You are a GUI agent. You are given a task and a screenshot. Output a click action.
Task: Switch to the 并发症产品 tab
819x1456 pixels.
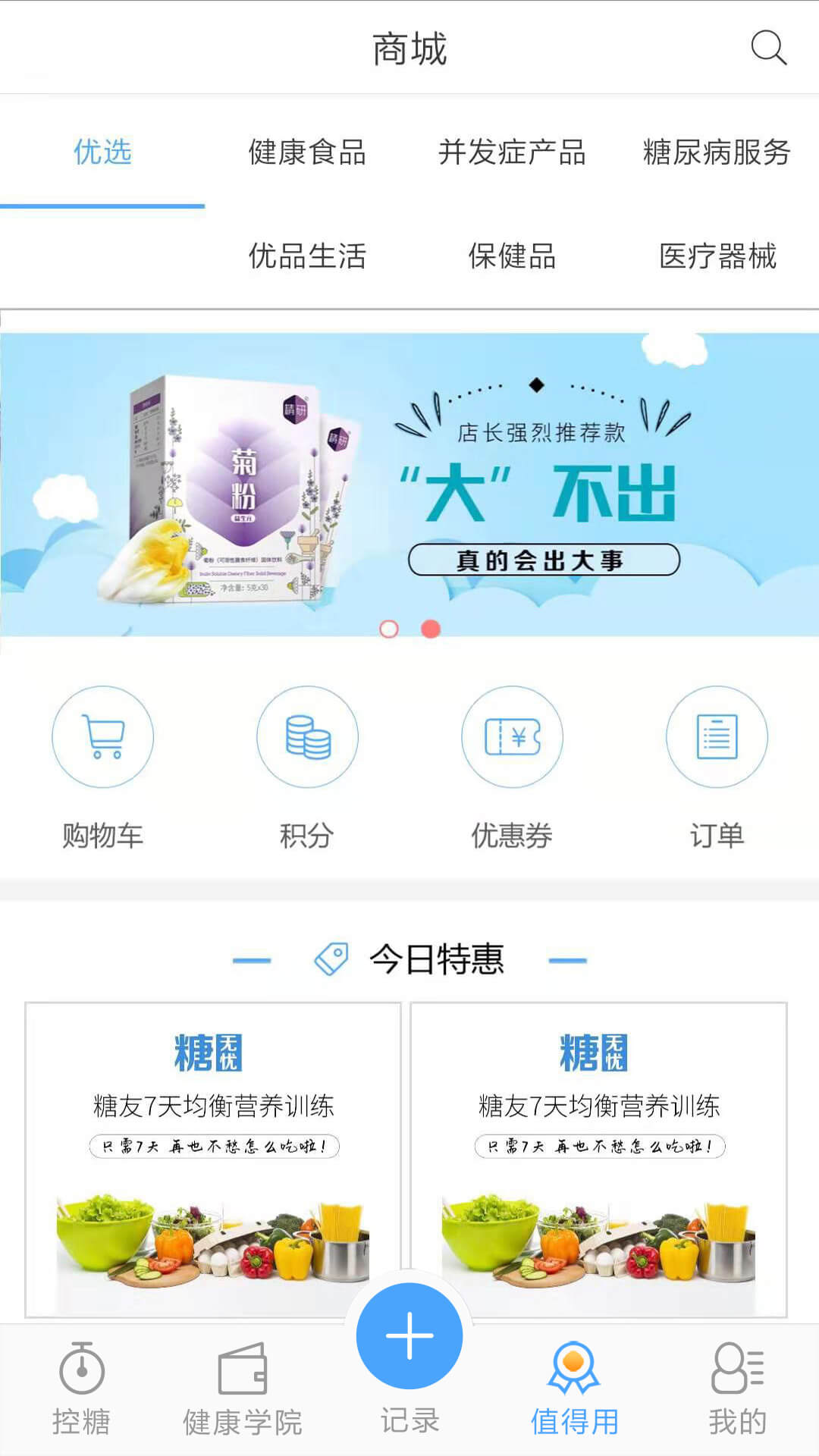point(513,154)
